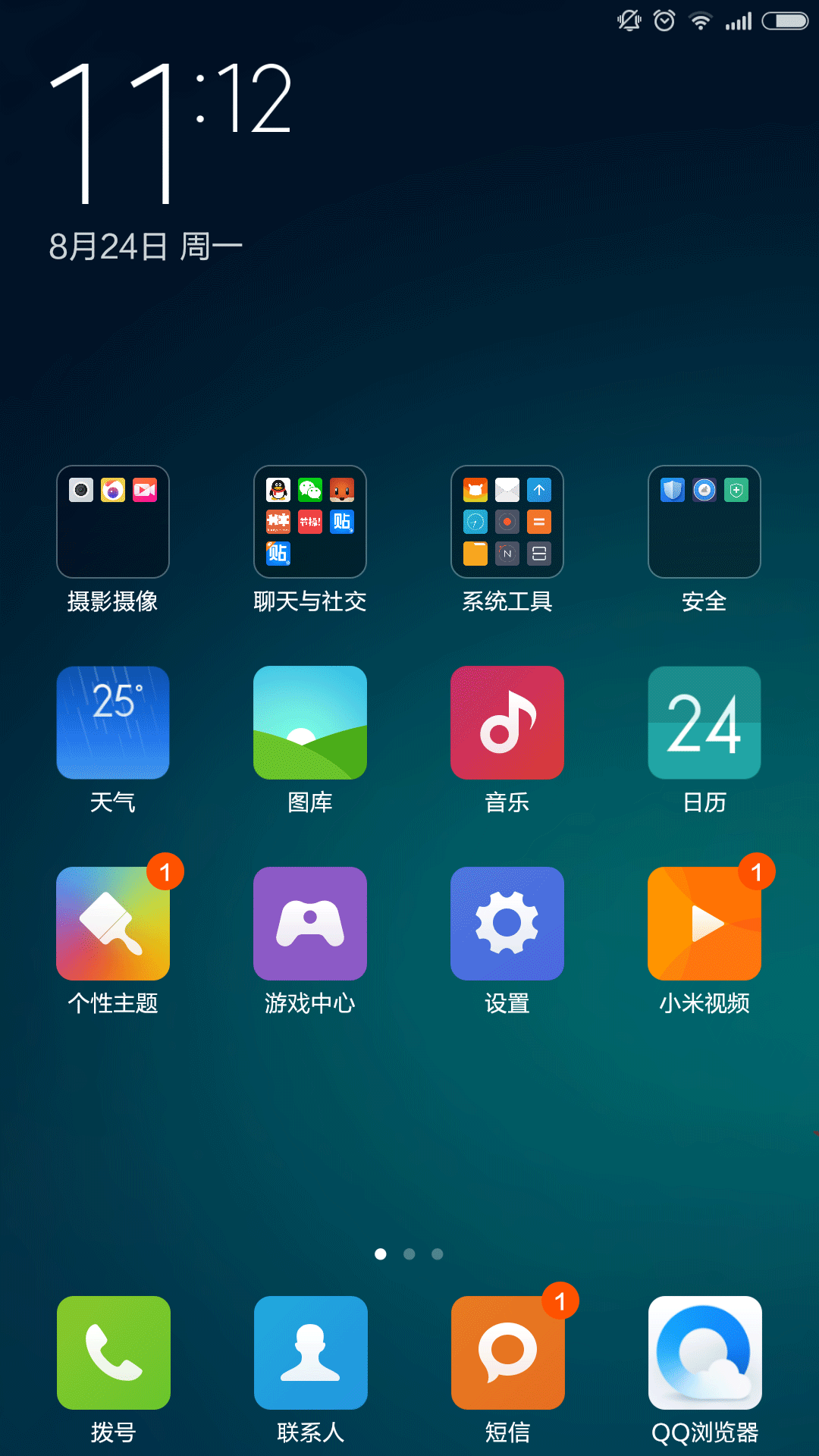Tap the clock widget showing 11:12
The image size is (819, 1456).
pos(171,133)
